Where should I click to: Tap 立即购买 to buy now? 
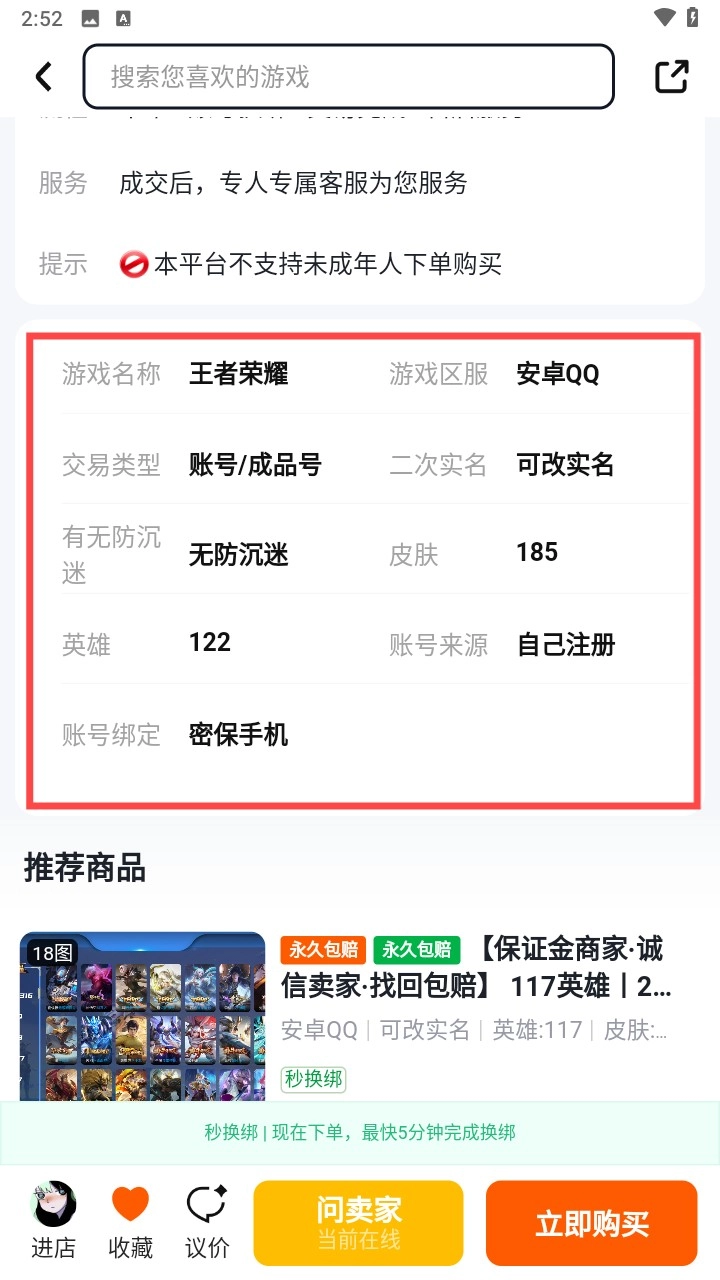591,1223
